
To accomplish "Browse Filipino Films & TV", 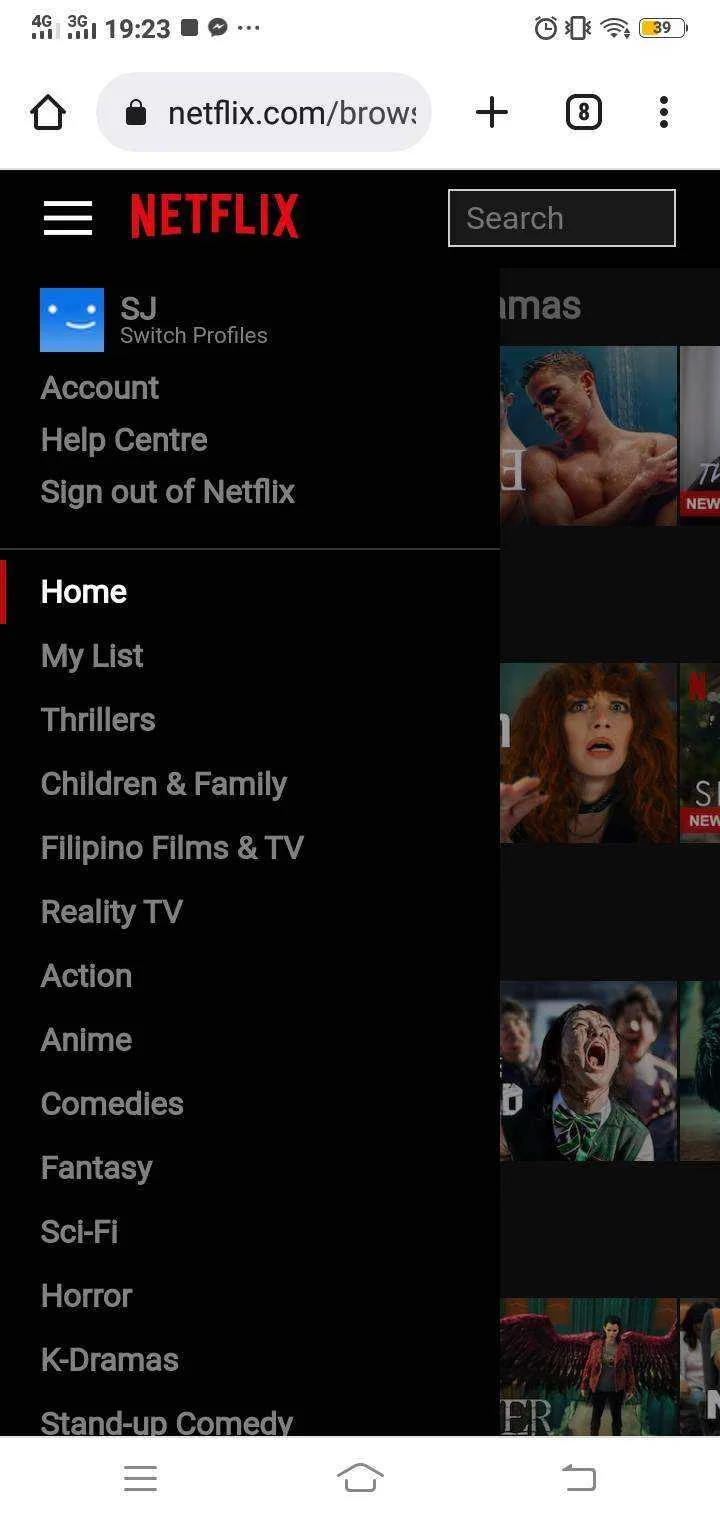I will click(x=172, y=848).
